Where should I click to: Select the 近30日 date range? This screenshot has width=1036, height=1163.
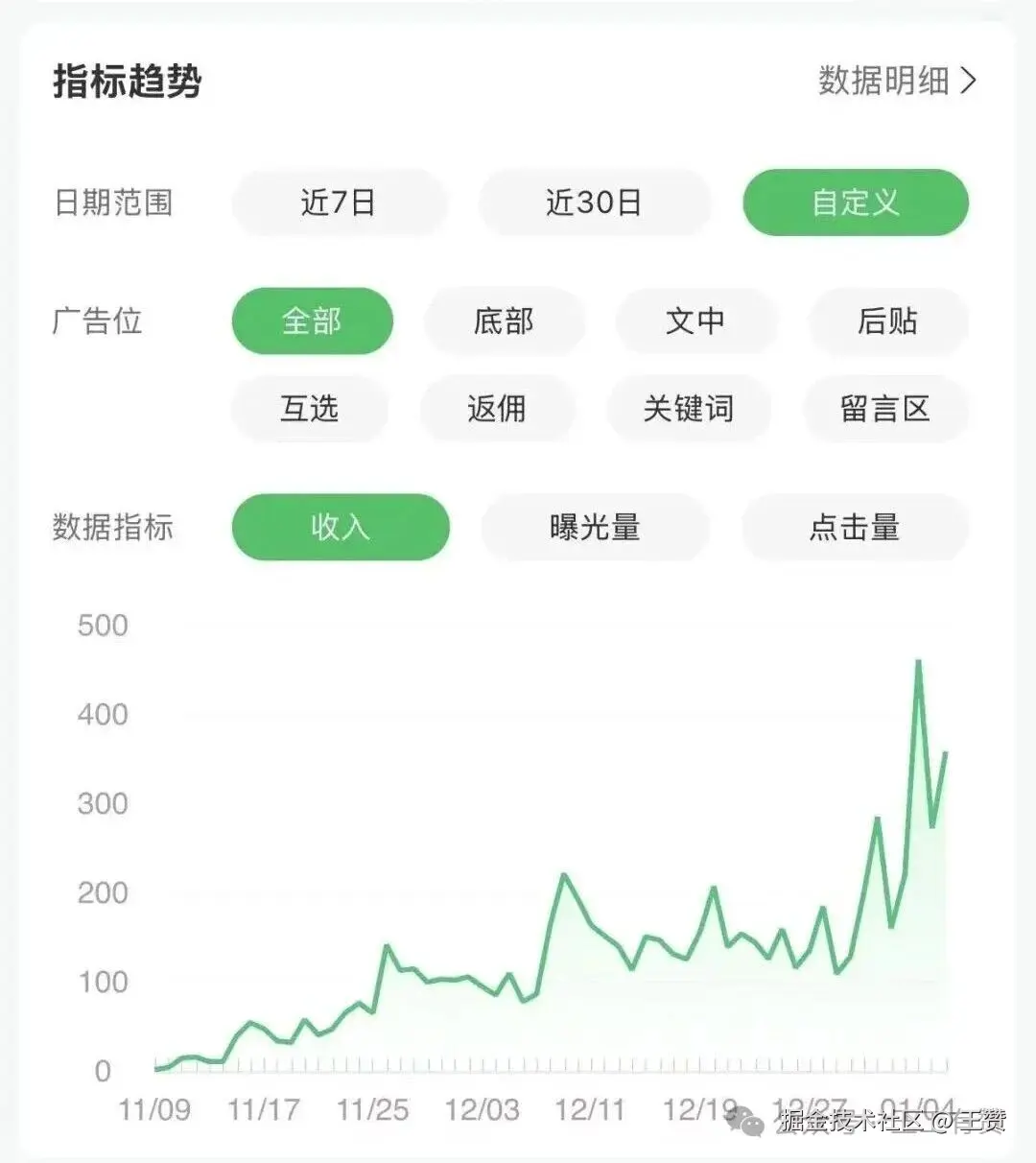(595, 202)
